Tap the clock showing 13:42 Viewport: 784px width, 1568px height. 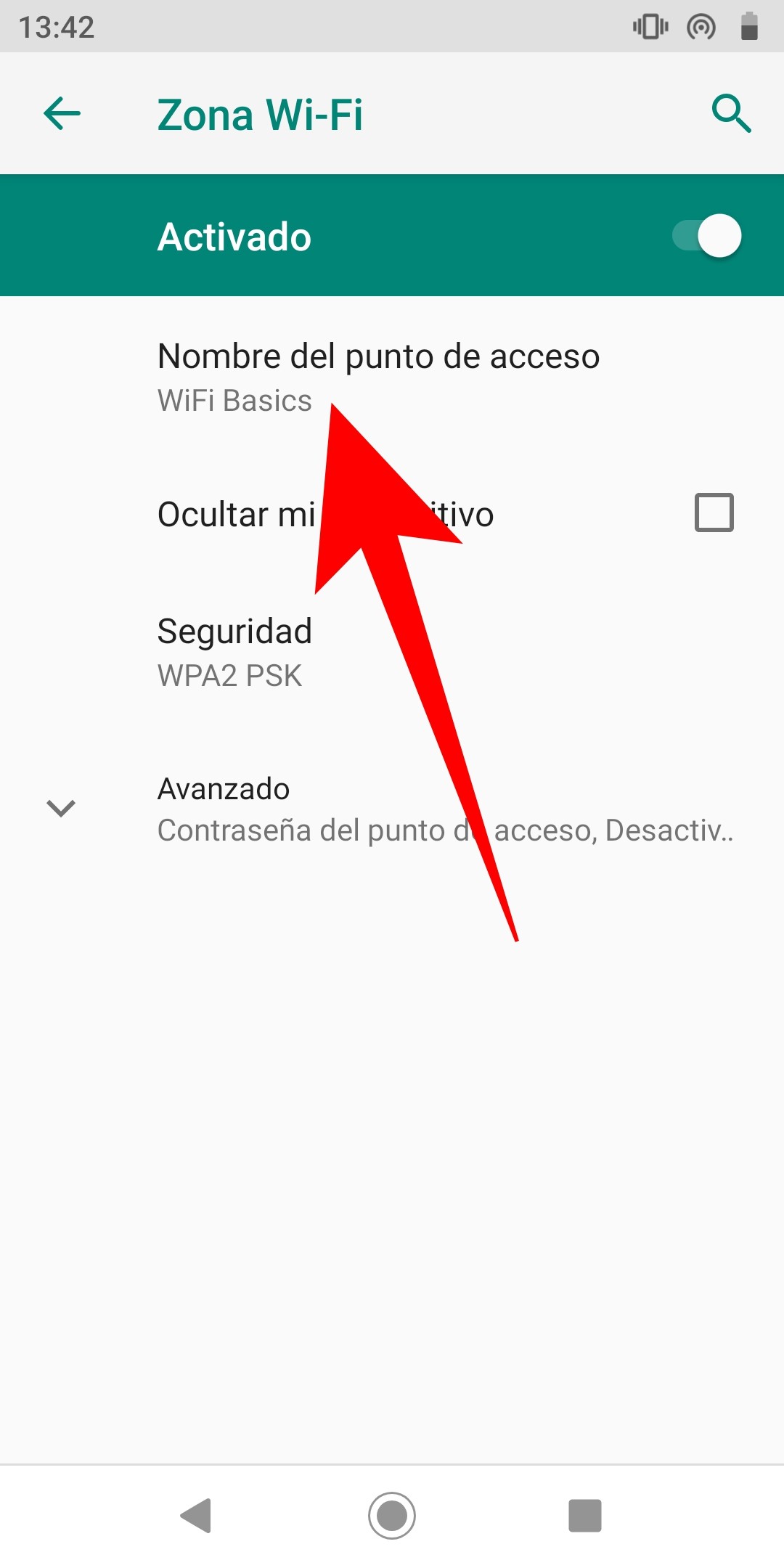54,27
